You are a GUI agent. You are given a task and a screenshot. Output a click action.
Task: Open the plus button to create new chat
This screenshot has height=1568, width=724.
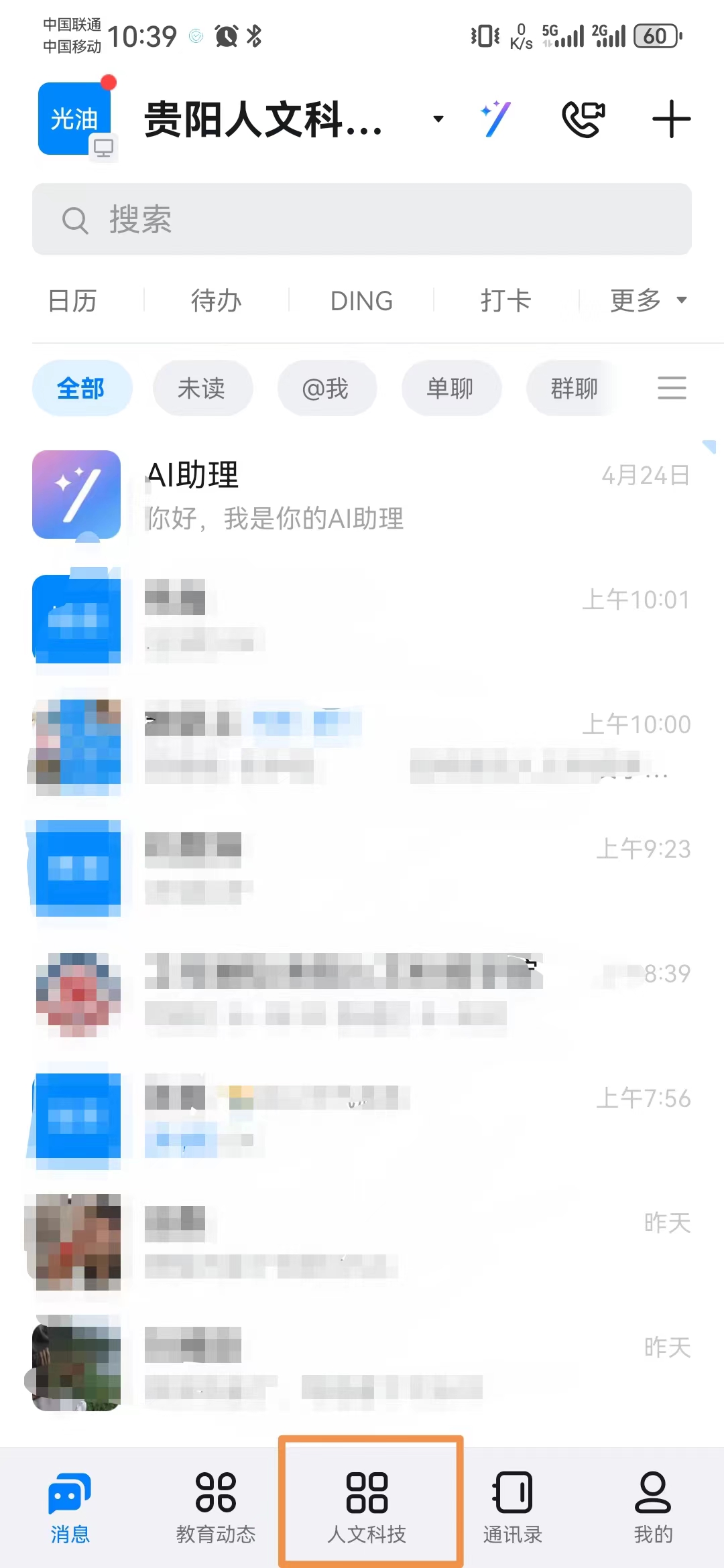[670, 119]
